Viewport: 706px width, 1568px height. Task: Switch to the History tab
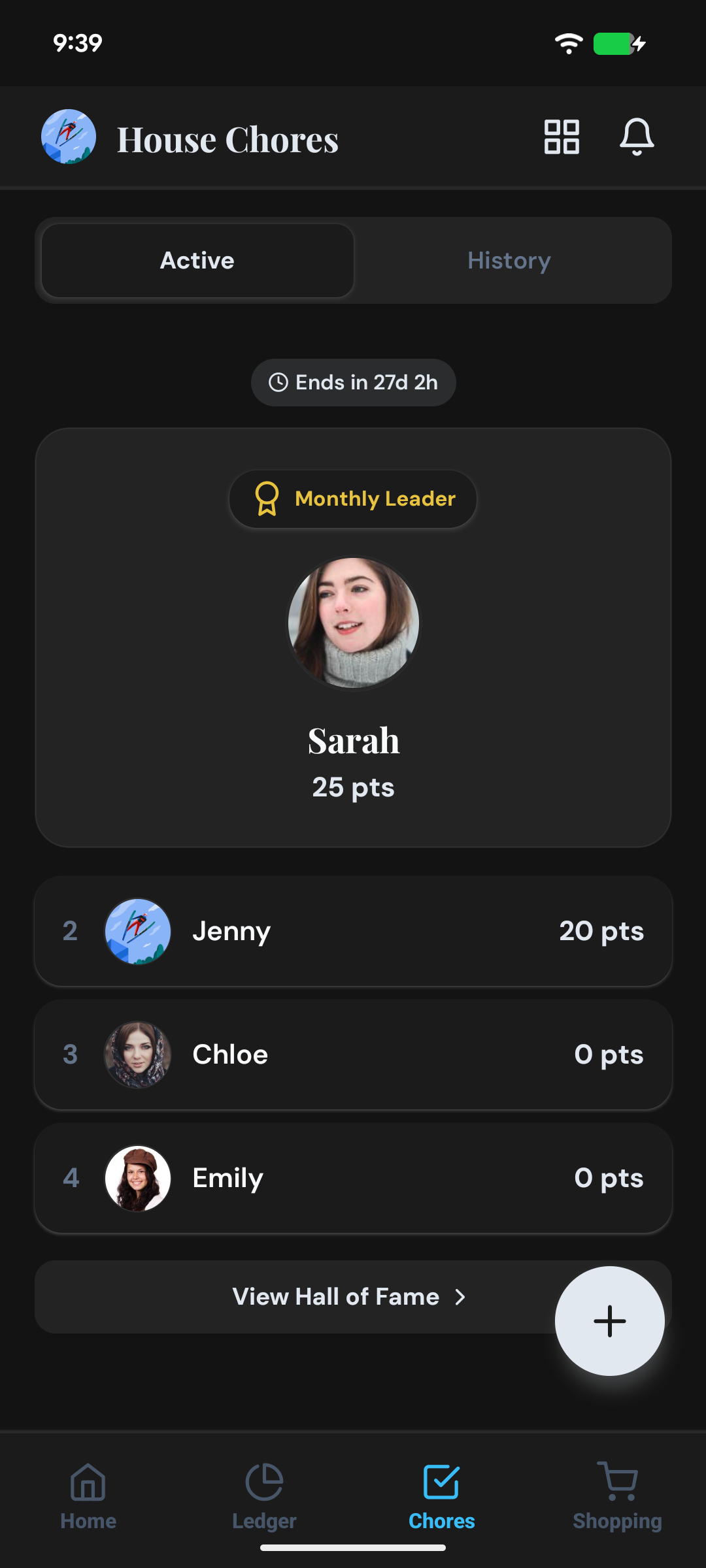tap(509, 261)
